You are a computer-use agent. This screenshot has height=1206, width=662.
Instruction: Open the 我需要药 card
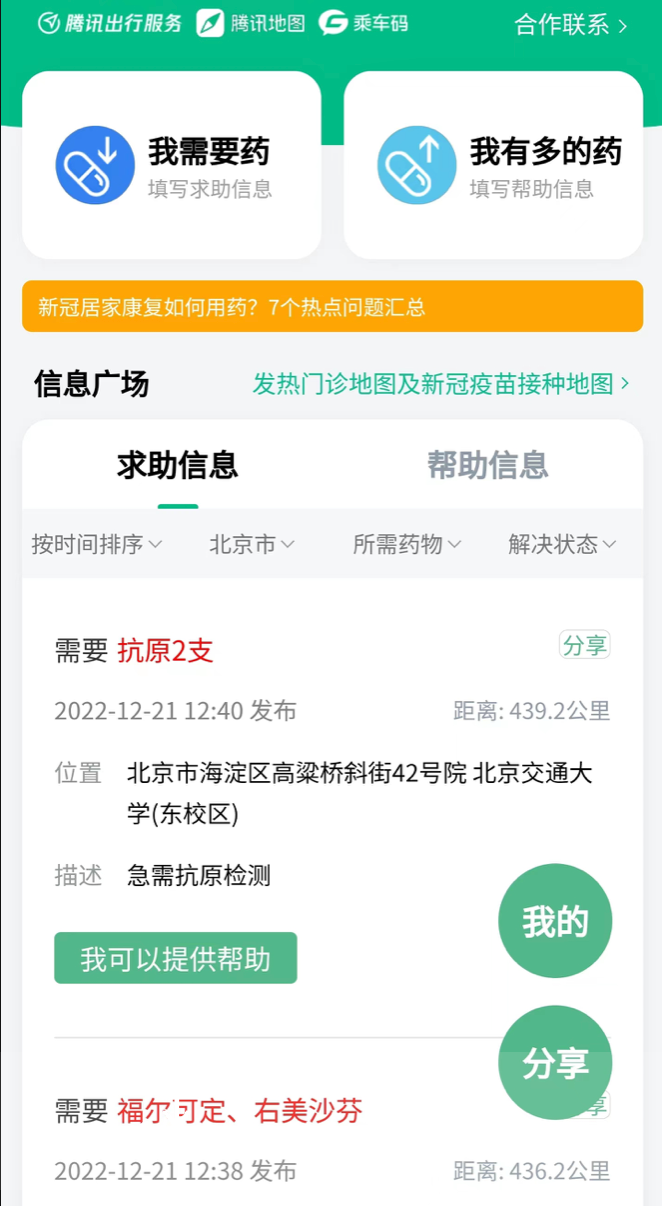172,165
